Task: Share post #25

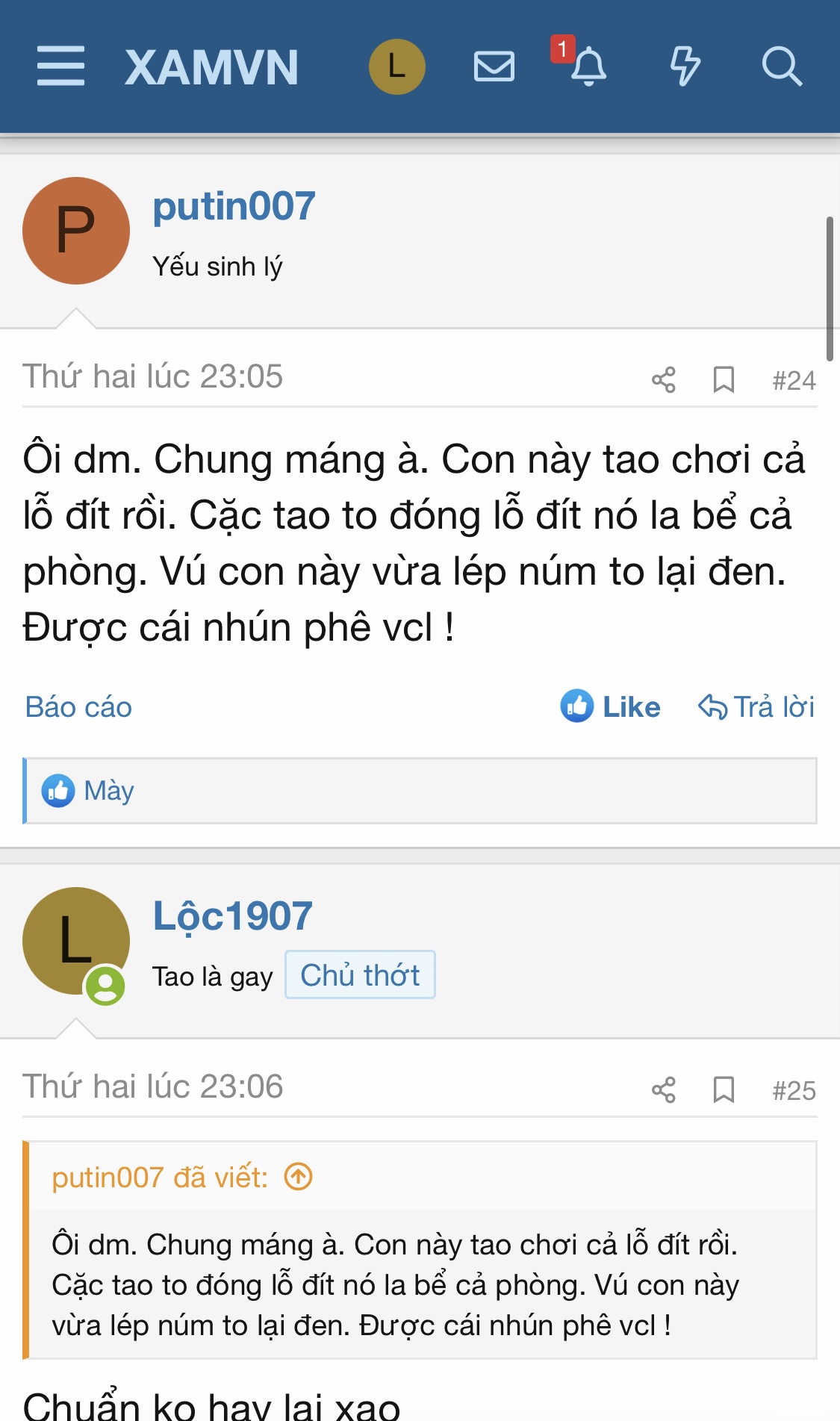Action: click(x=663, y=1090)
